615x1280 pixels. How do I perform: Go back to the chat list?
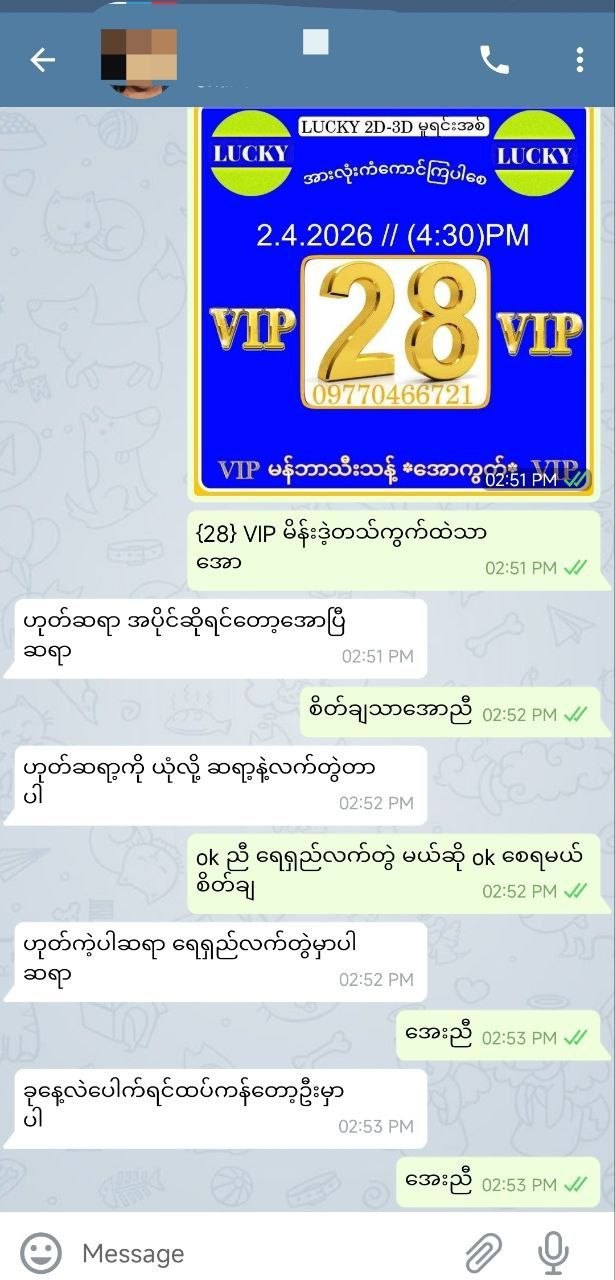[42, 60]
